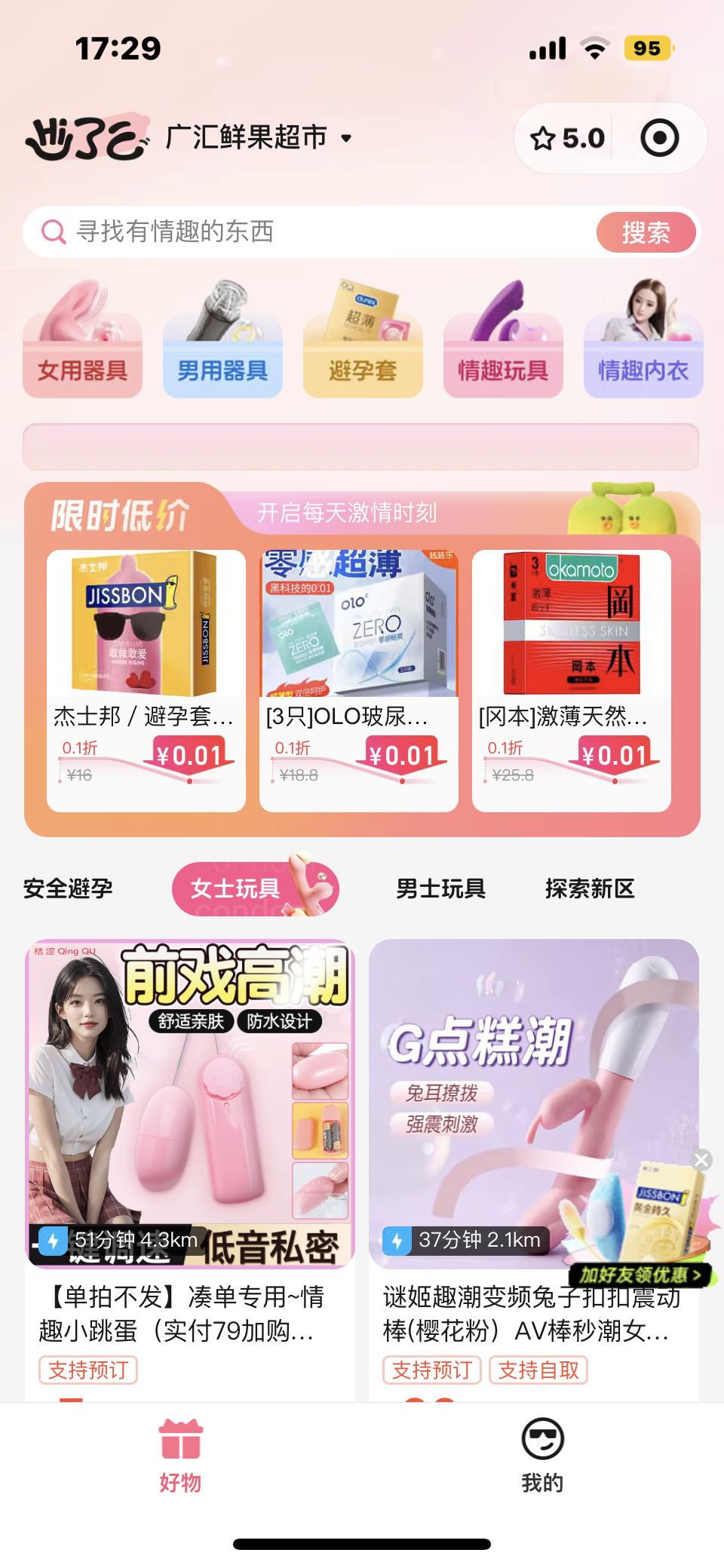Switch to the 探索新区 tab

click(590, 888)
